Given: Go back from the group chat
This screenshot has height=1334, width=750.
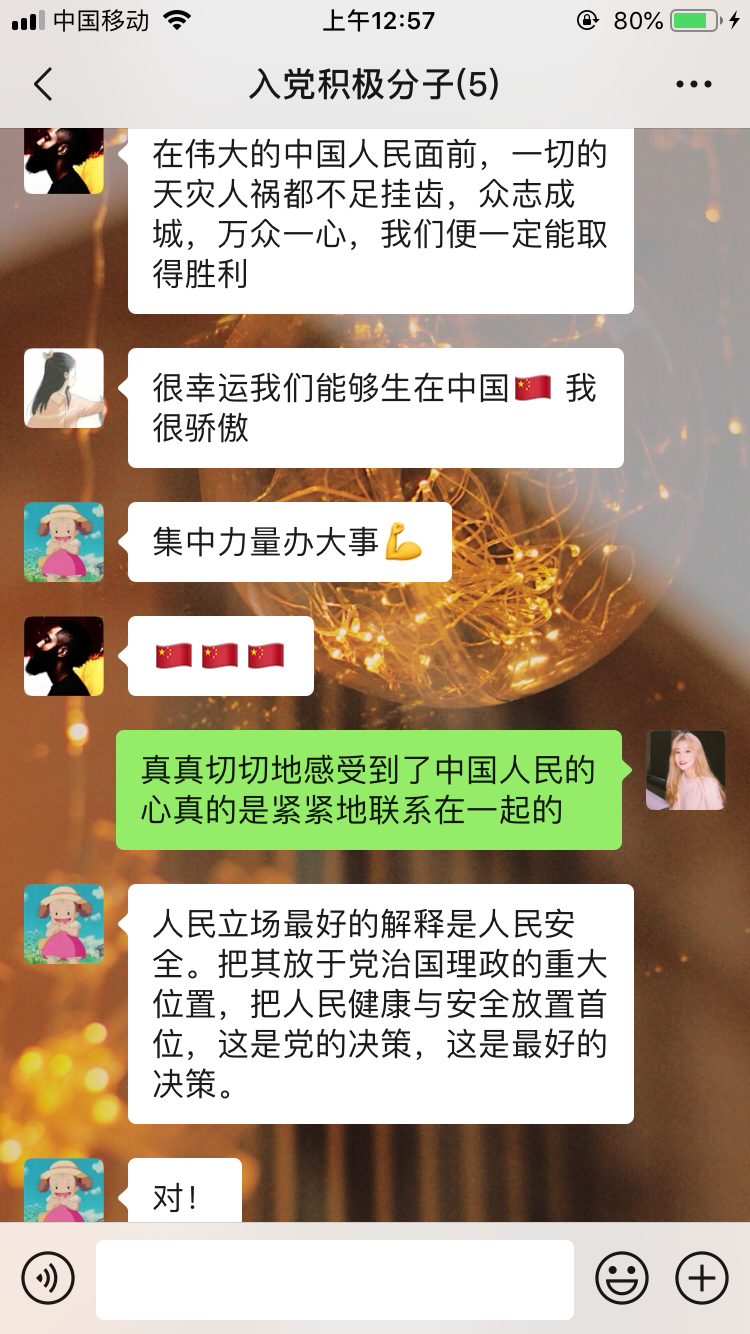Looking at the screenshot, I should pyautogui.click(x=43, y=85).
